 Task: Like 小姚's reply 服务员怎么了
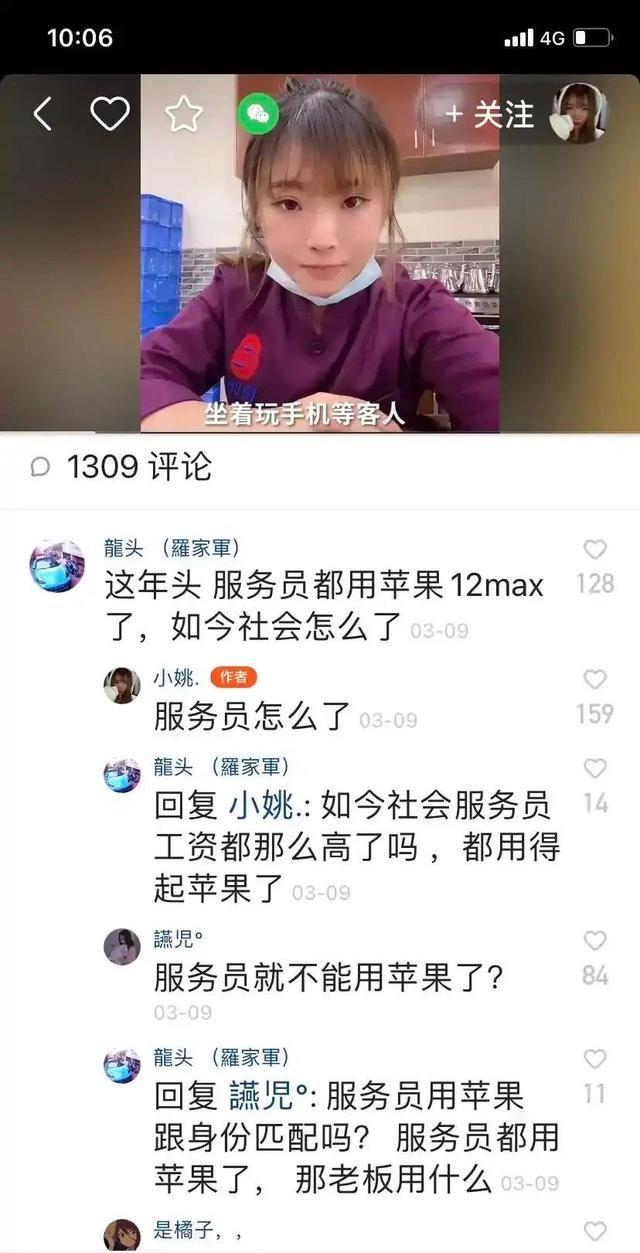tap(595, 680)
